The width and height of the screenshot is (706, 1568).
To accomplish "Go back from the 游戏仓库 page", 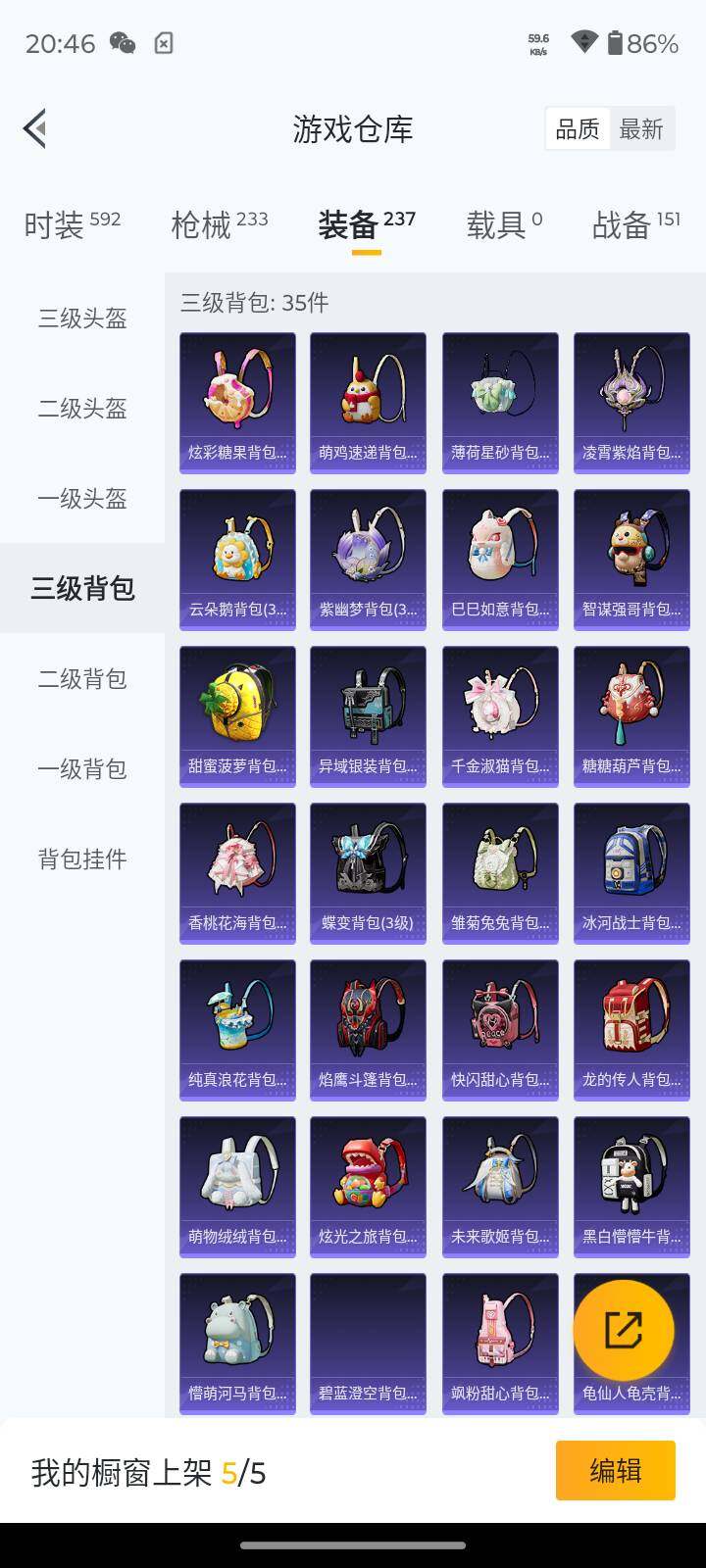I will tap(35, 128).
